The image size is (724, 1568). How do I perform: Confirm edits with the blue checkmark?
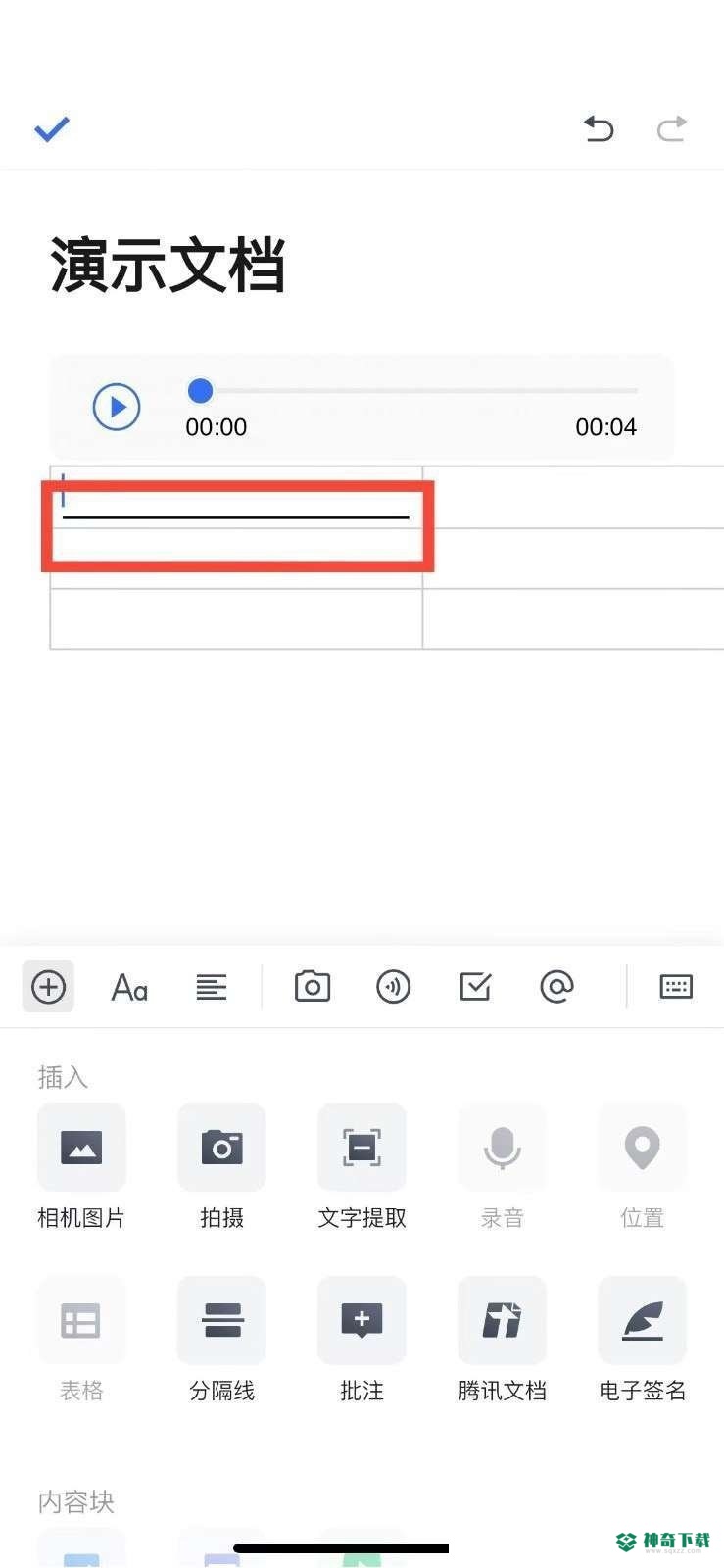(52, 128)
